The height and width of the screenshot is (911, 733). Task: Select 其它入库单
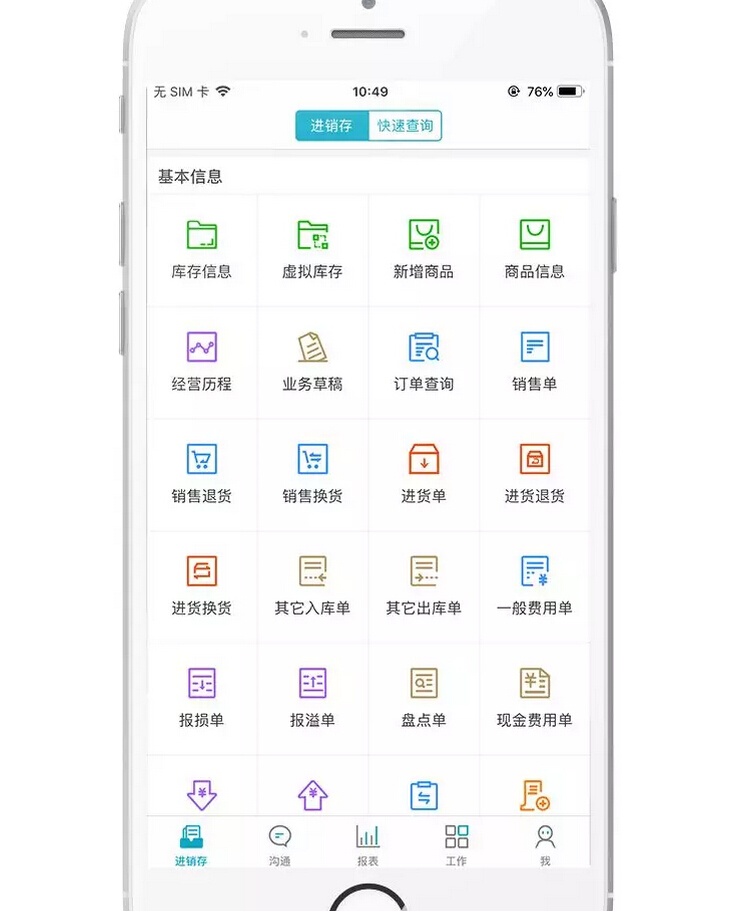pyautogui.click(x=312, y=585)
